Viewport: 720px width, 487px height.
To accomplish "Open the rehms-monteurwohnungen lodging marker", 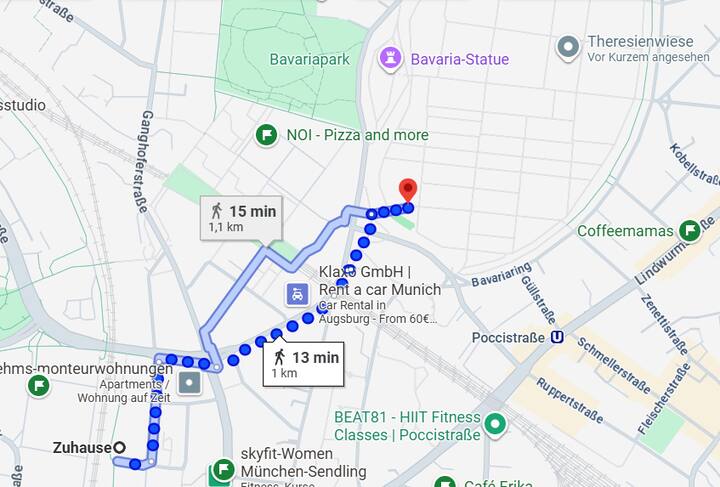I will point(39,385).
